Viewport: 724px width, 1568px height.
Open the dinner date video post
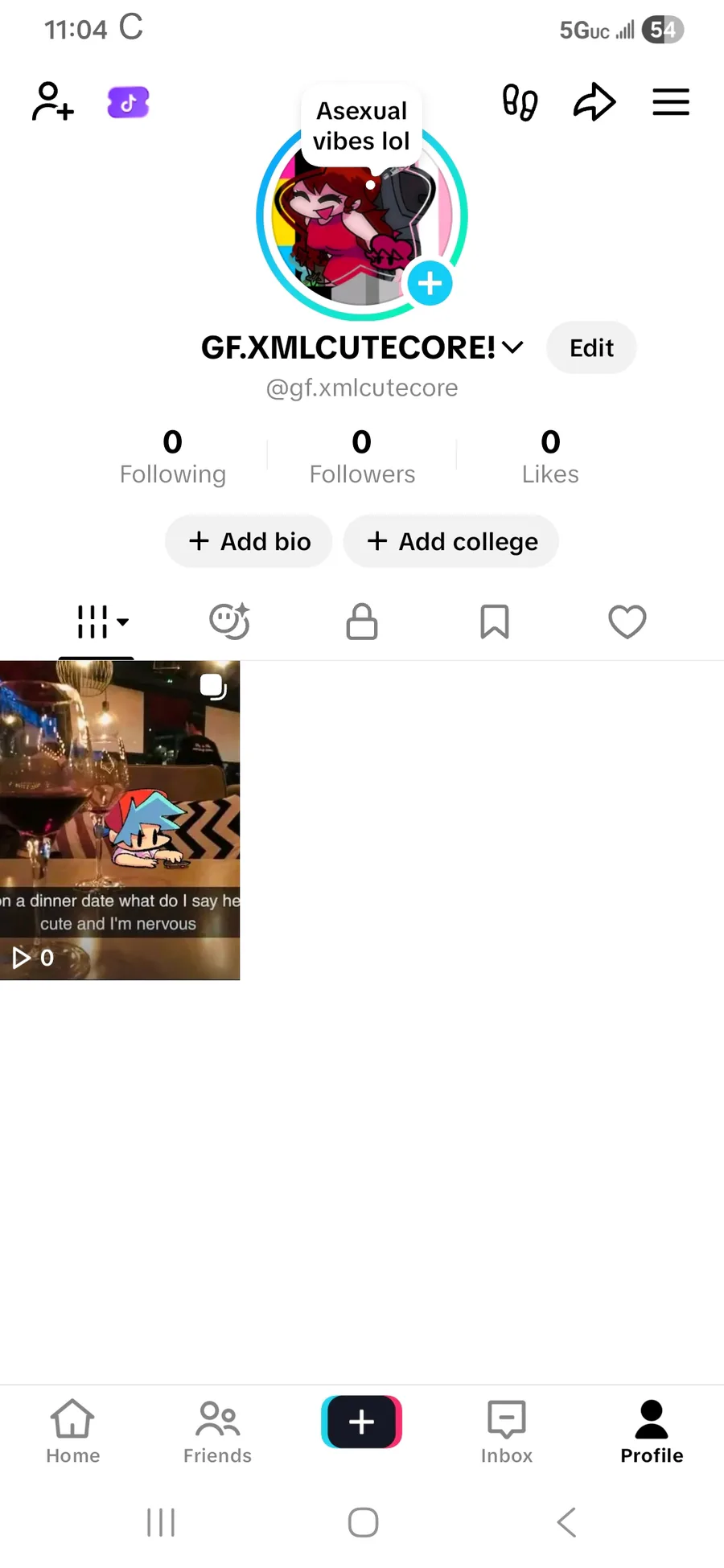click(x=120, y=819)
